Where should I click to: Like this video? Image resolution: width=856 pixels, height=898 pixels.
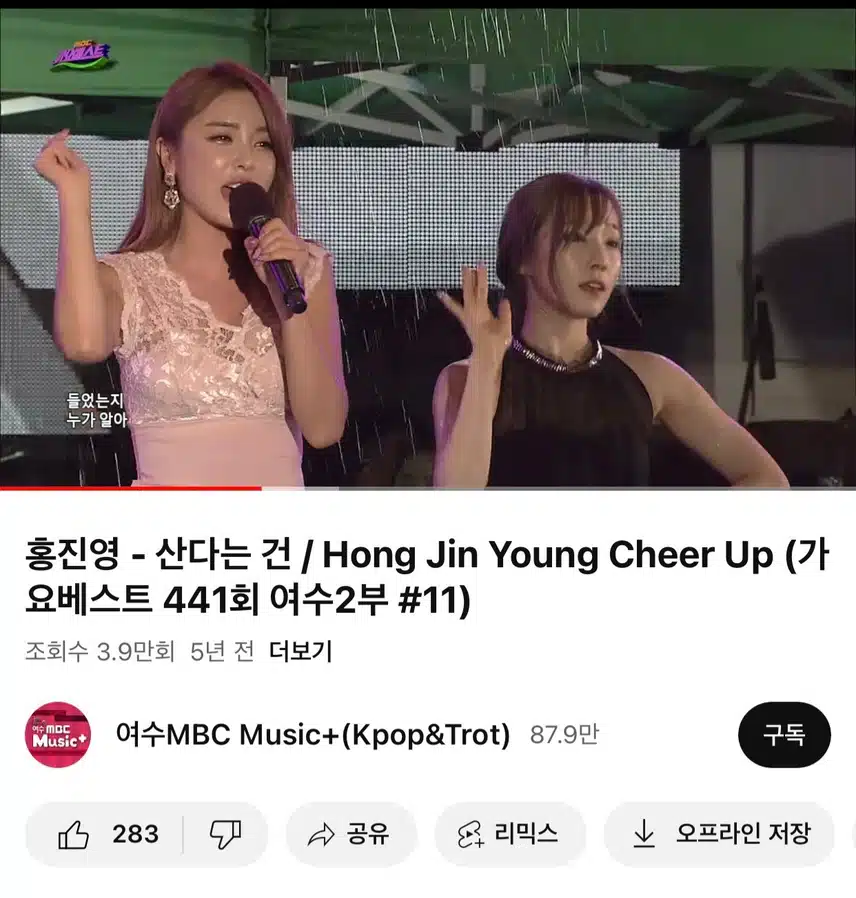(108, 834)
